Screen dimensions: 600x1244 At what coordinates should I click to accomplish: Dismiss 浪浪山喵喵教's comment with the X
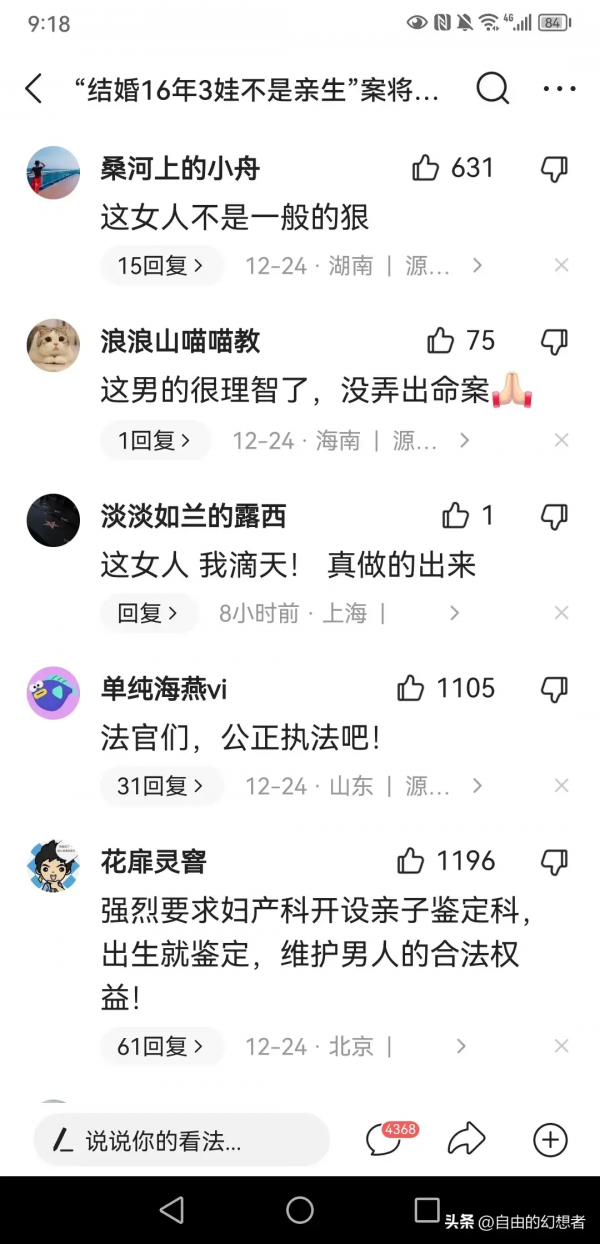coord(561,440)
